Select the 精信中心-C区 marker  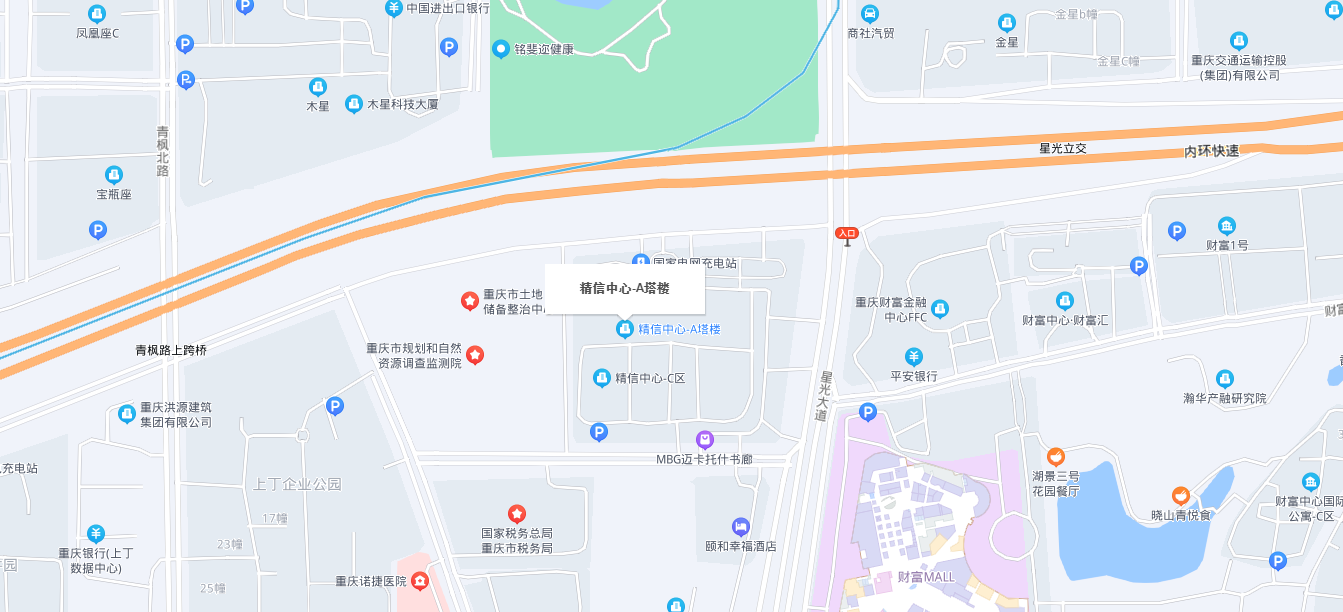[x=602, y=378]
